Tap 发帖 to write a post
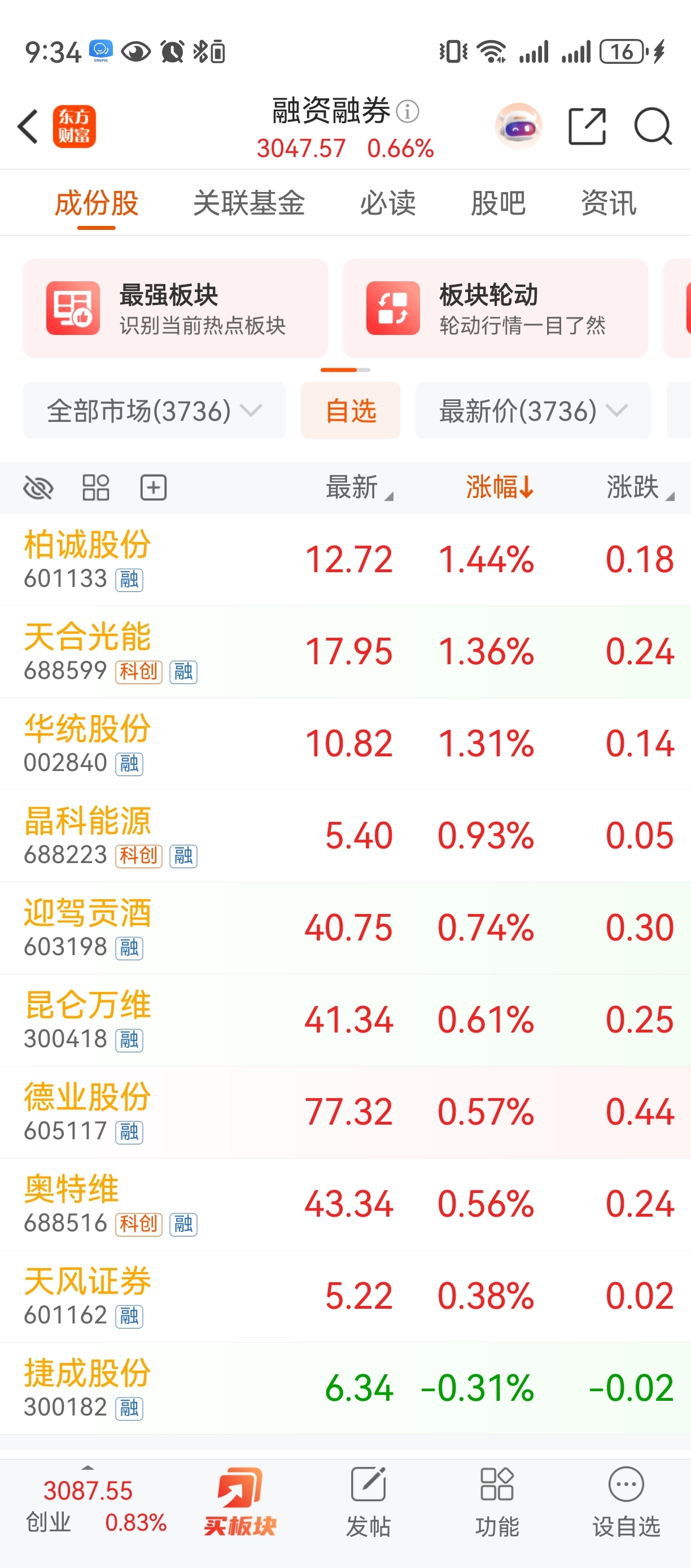 tap(369, 1502)
